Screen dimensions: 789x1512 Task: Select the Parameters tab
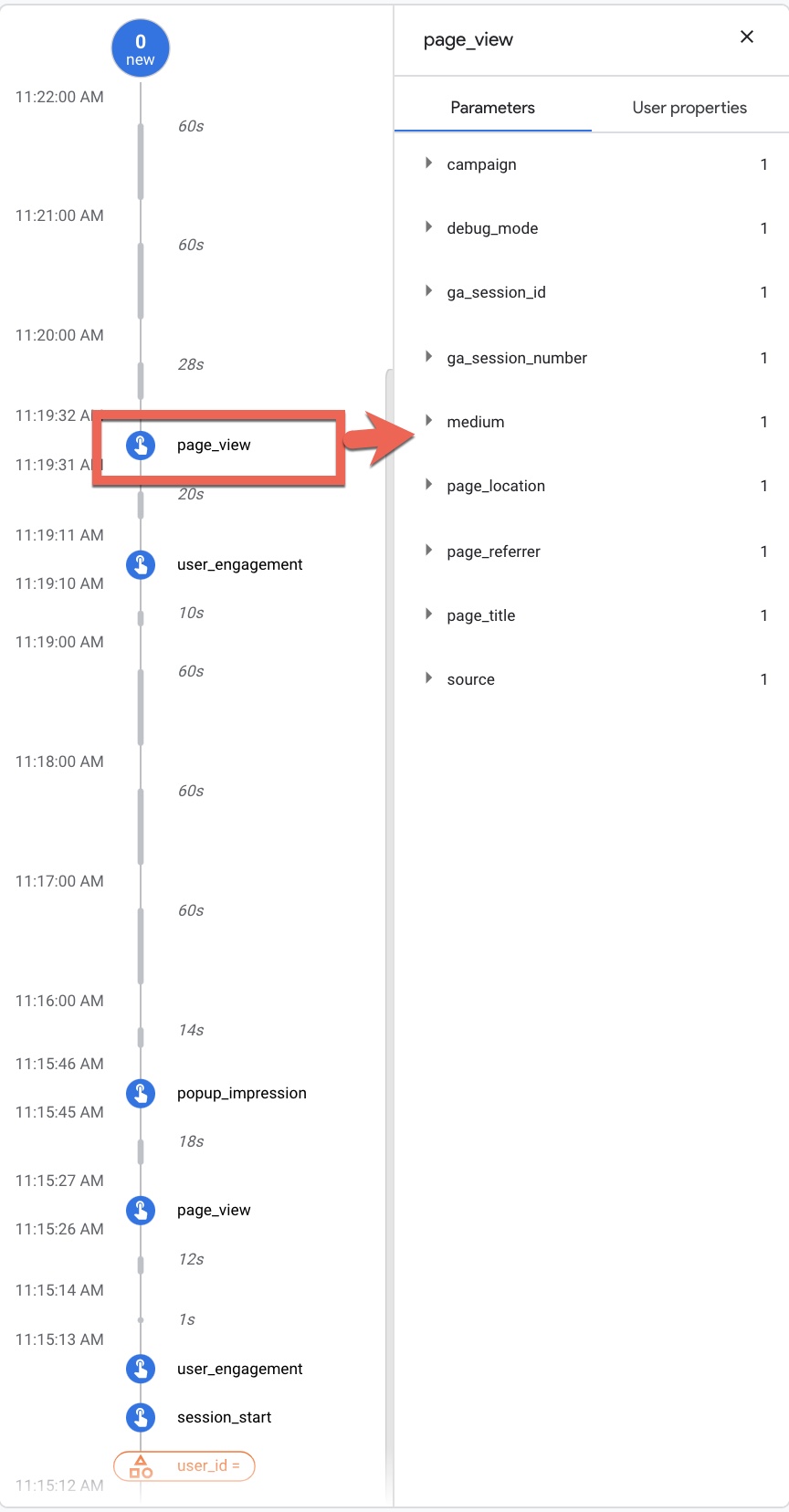tap(492, 108)
